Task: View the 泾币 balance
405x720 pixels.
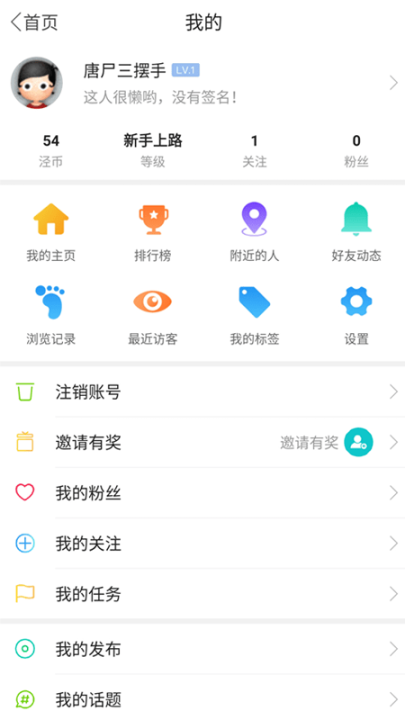Action: pyautogui.click(x=51, y=151)
